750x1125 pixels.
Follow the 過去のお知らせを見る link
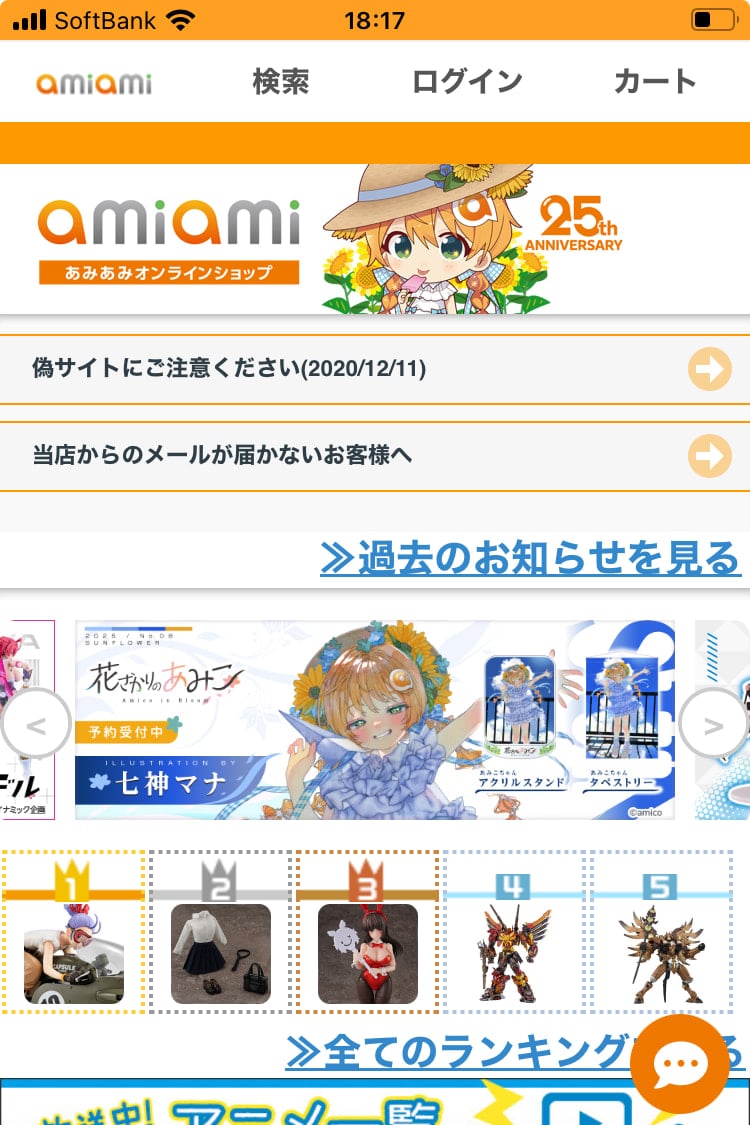(530, 558)
